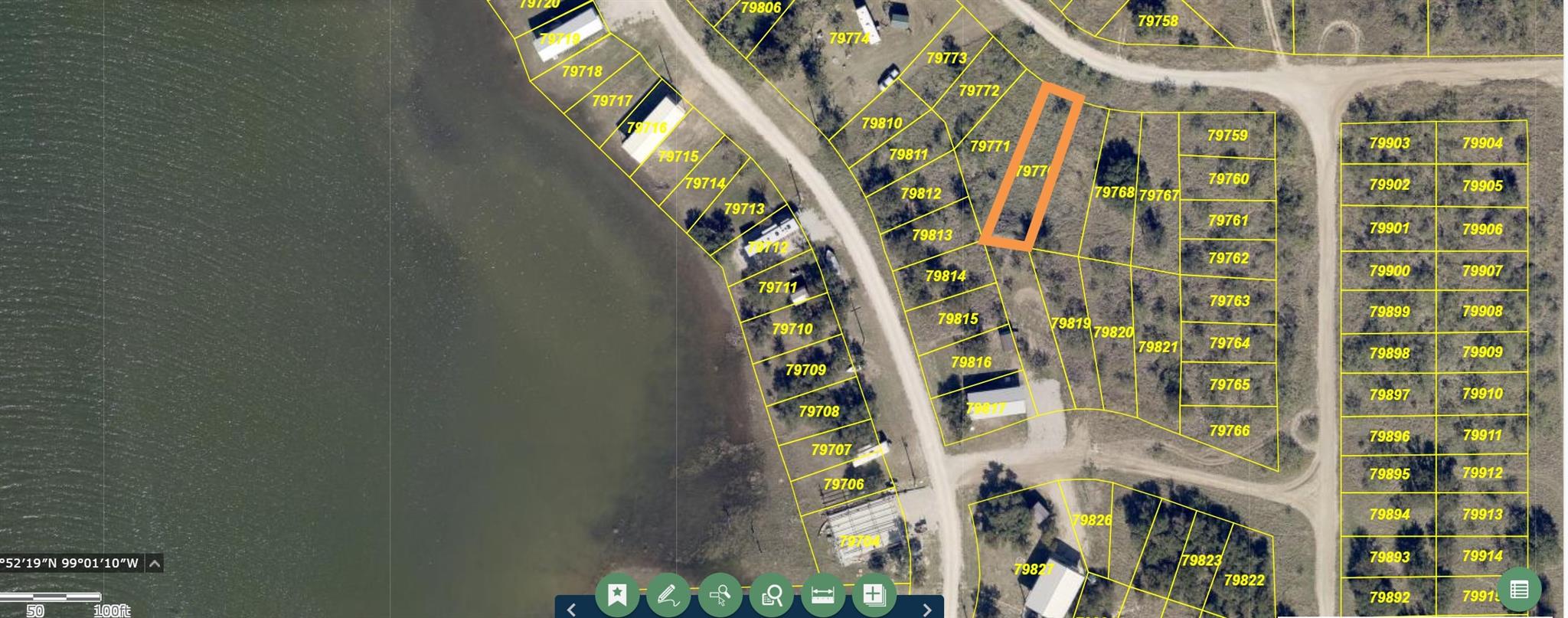Screen dimensions: 1568x618
Task: Select the pencil draw tool
Action: tap(668, 594)
